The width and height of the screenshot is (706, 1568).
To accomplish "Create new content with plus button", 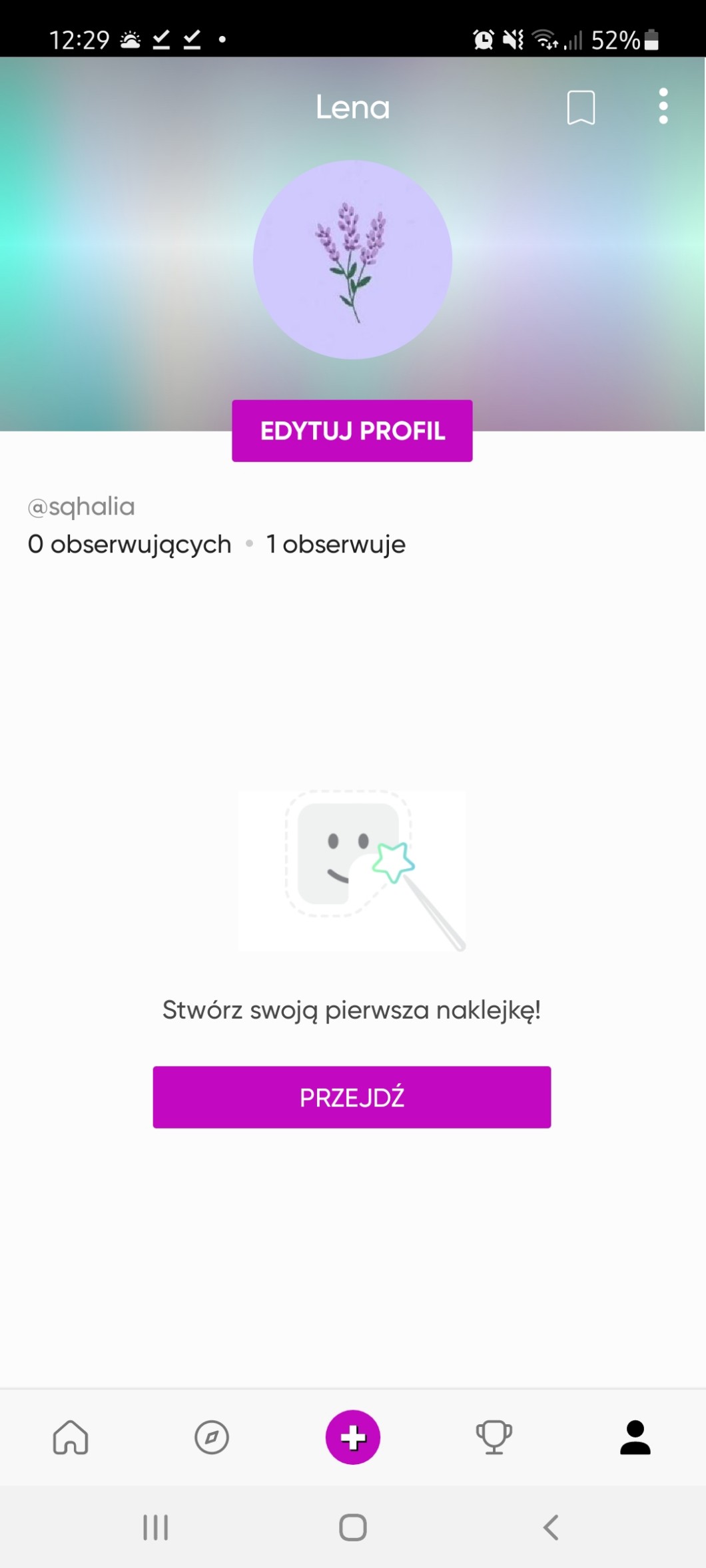I will [353, 1437].
